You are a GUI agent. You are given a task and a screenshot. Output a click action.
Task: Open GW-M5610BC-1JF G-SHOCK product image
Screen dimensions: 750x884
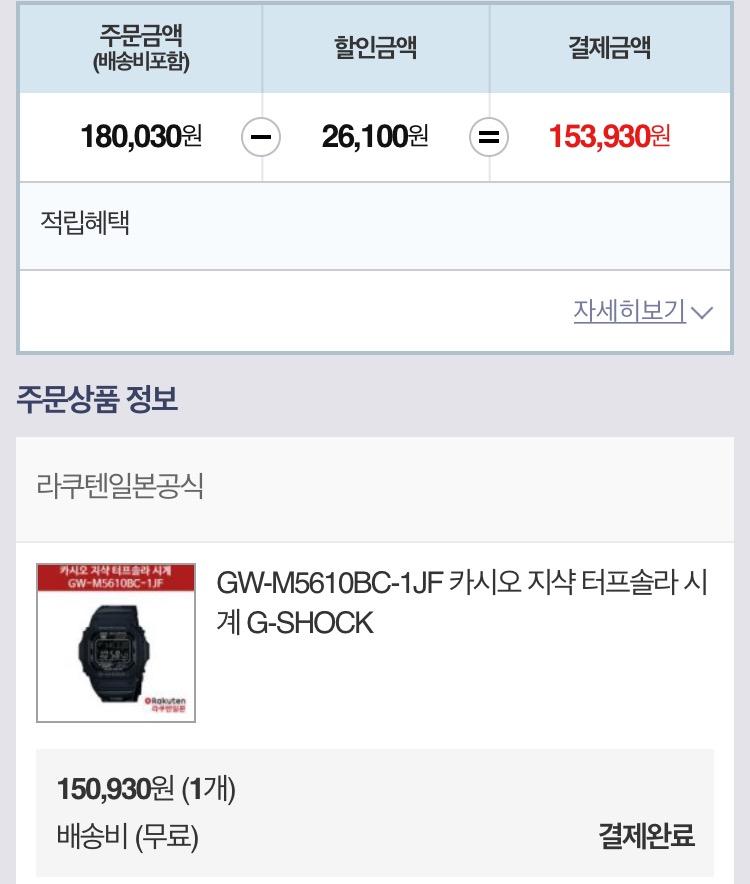tap(116, 642)
